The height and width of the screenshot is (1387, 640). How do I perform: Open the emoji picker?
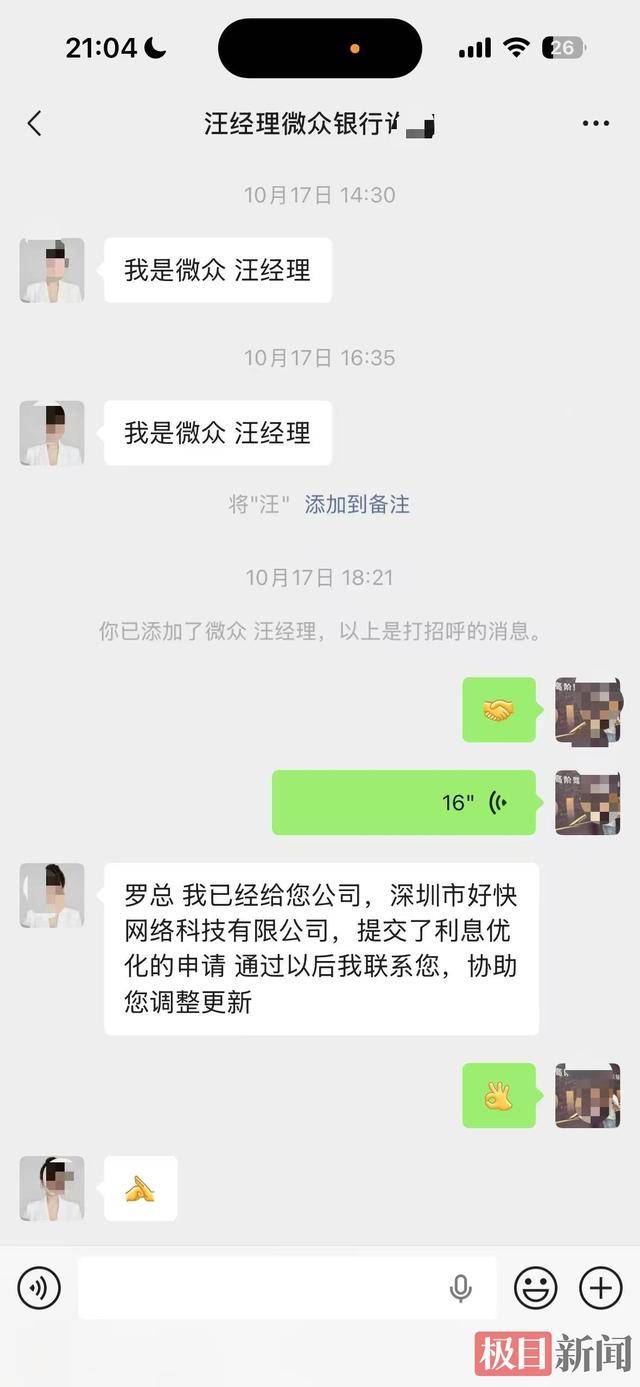pyautogui.click(x=536, y=1288)
